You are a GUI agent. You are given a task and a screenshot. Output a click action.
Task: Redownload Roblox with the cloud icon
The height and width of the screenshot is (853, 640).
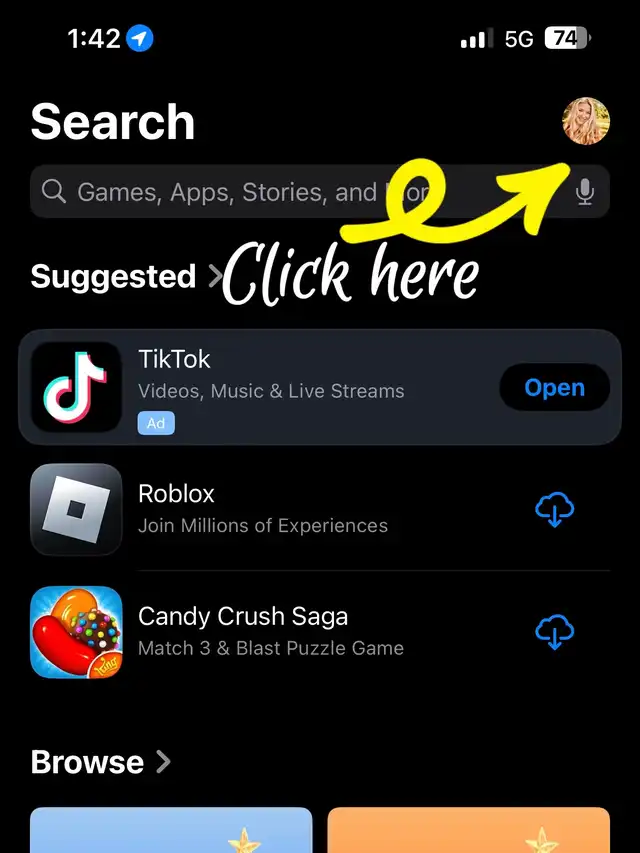(x=554, y=510)
